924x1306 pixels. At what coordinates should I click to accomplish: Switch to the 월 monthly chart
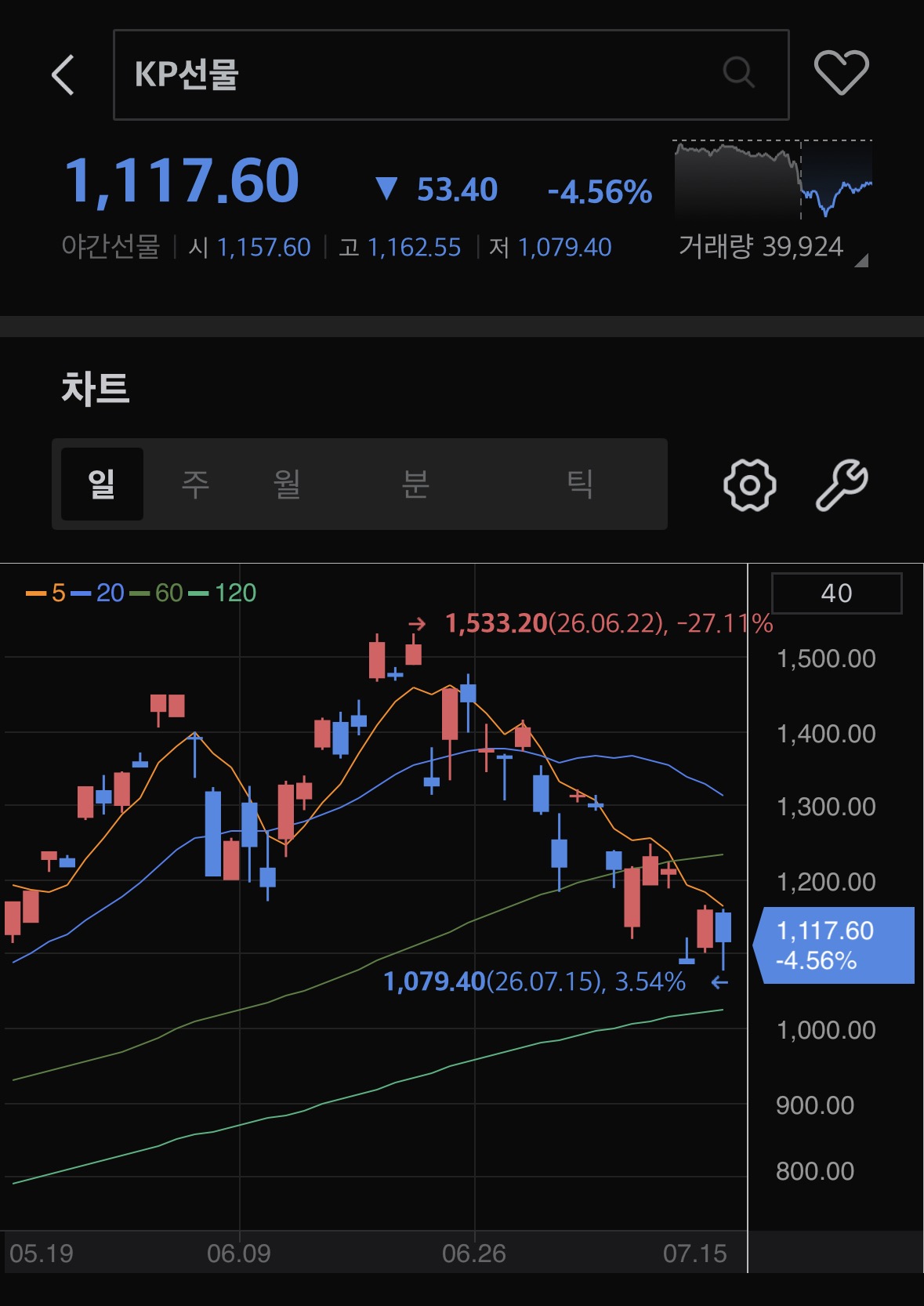288,484
